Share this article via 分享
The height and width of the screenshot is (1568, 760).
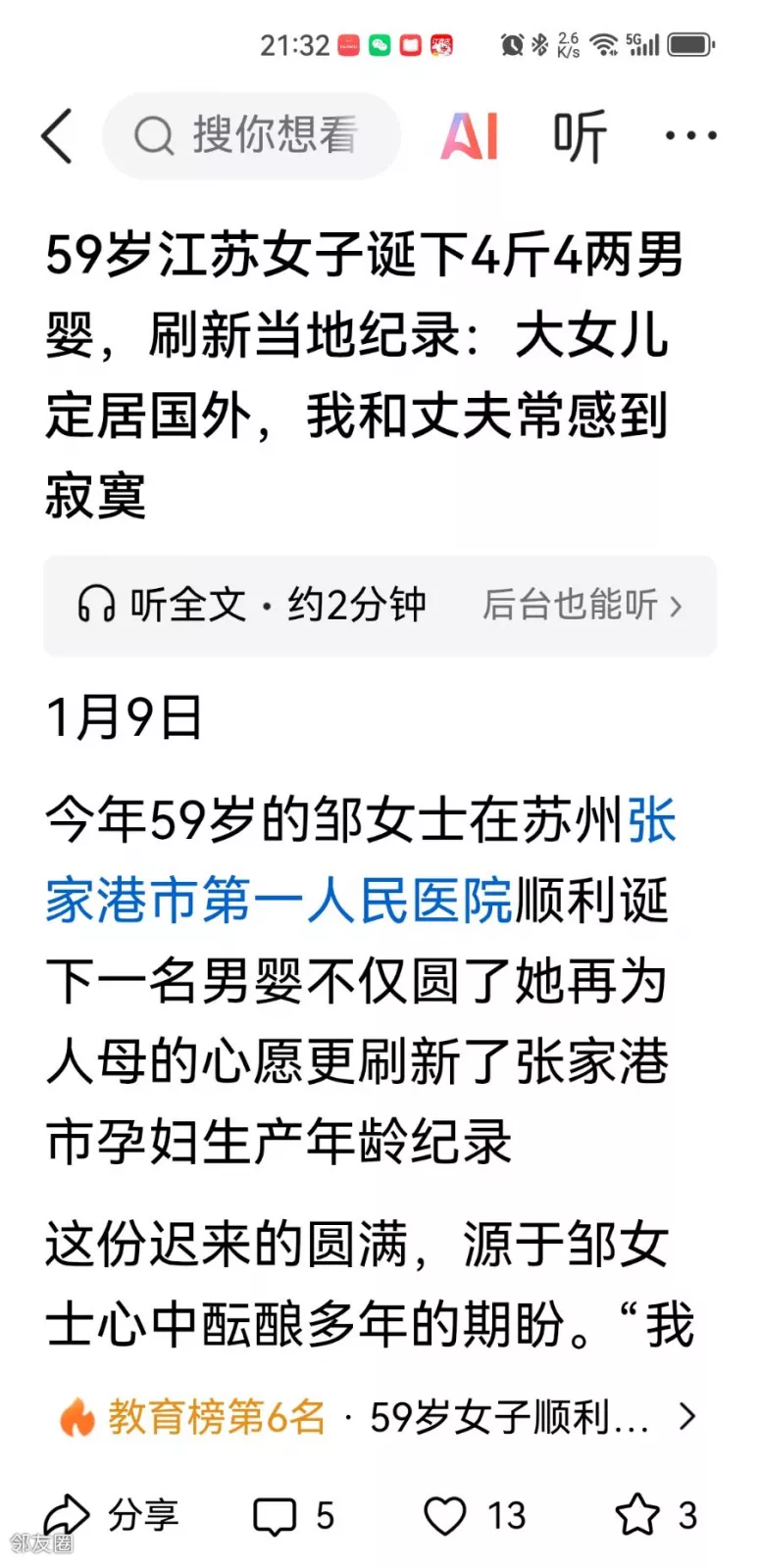[x=111, y=1515]
